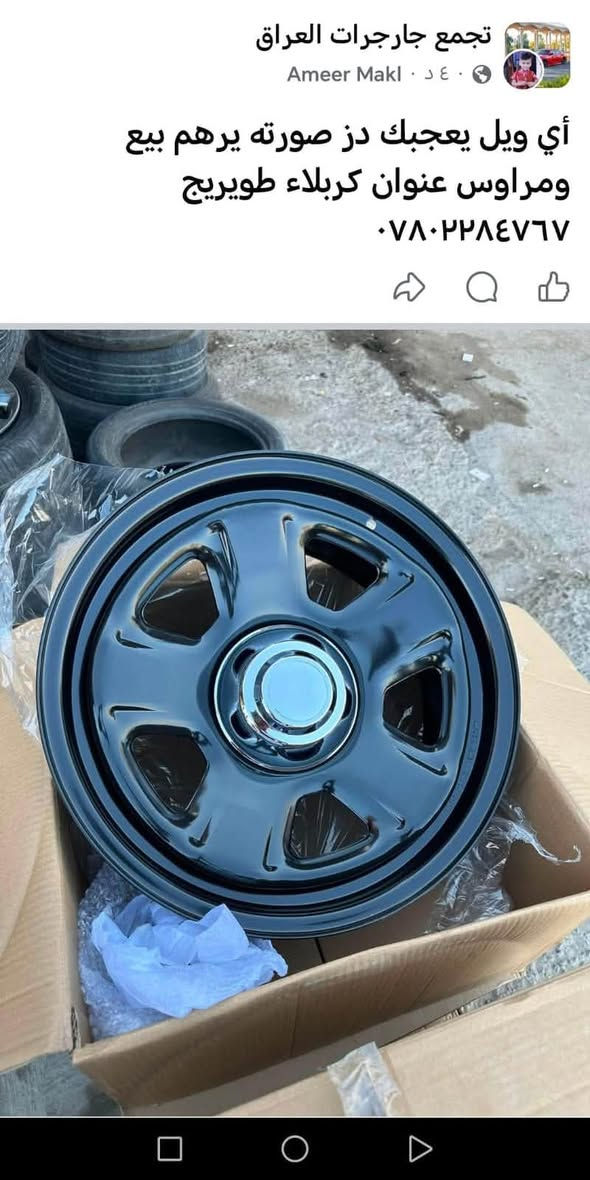Go to the home screen
590x1180 pixels.
tap(295, 1148)
